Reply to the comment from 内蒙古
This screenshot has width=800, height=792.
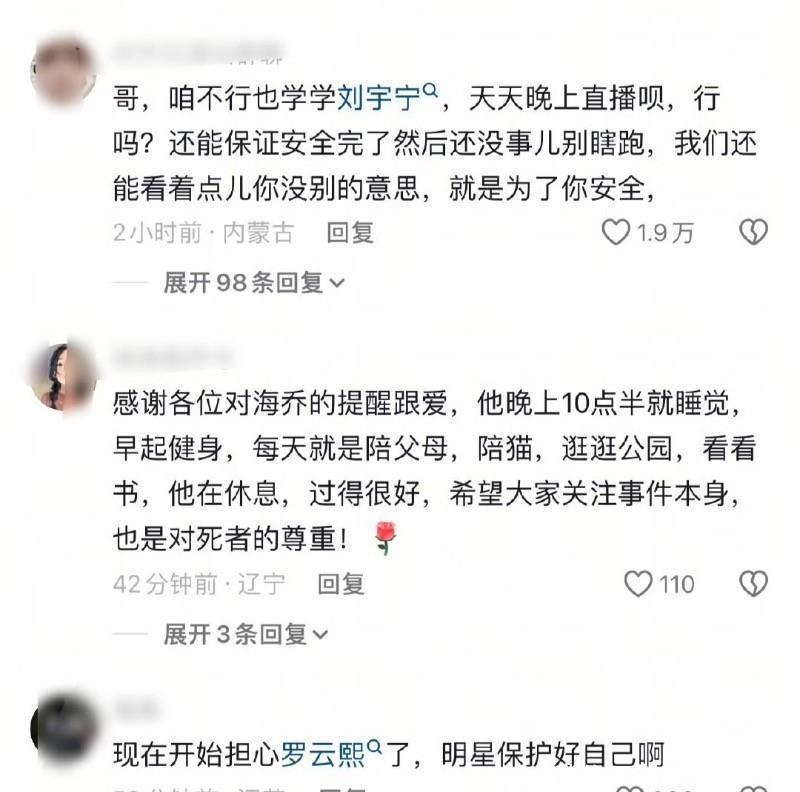point(350,233)
